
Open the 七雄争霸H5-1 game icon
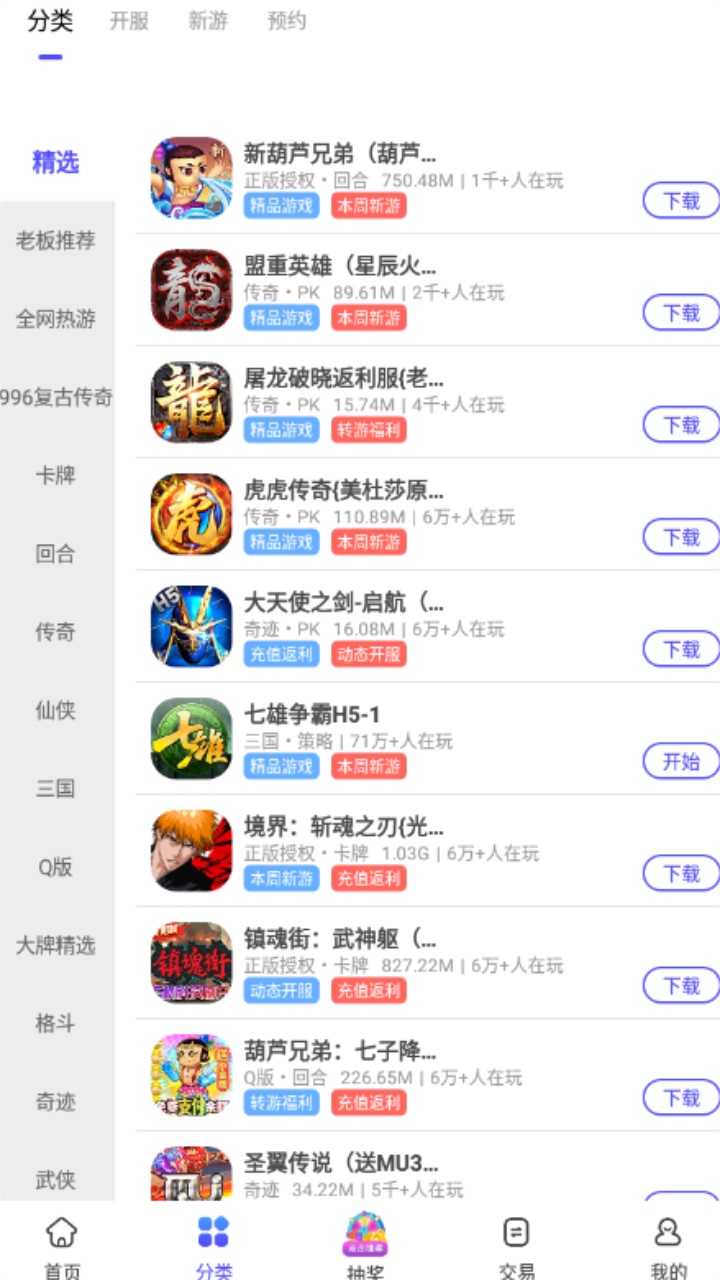[191, 739]
